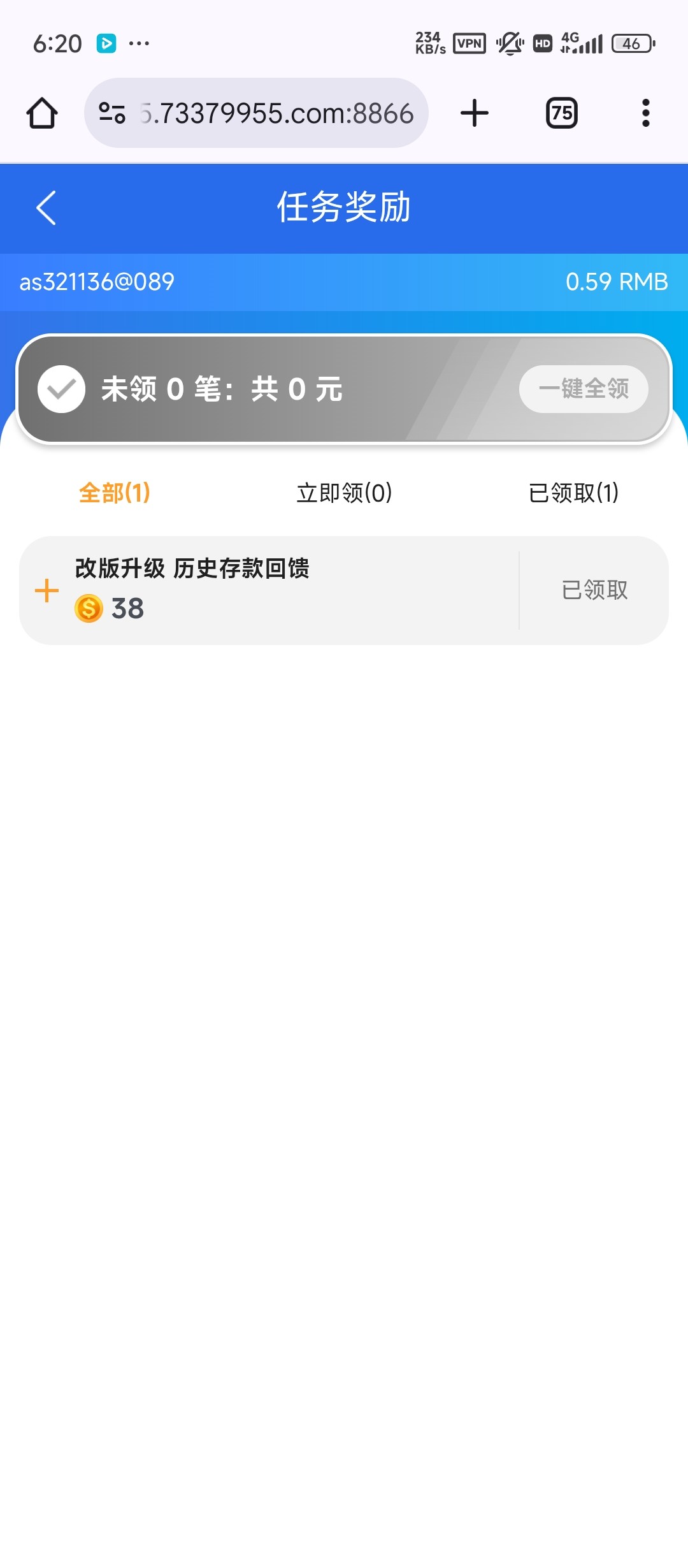The height and width of the screenshot is (1568, 688).
Task: Expand the 改版升级 历史存款回馈 reward row
Action: click(x=47, y=591)
